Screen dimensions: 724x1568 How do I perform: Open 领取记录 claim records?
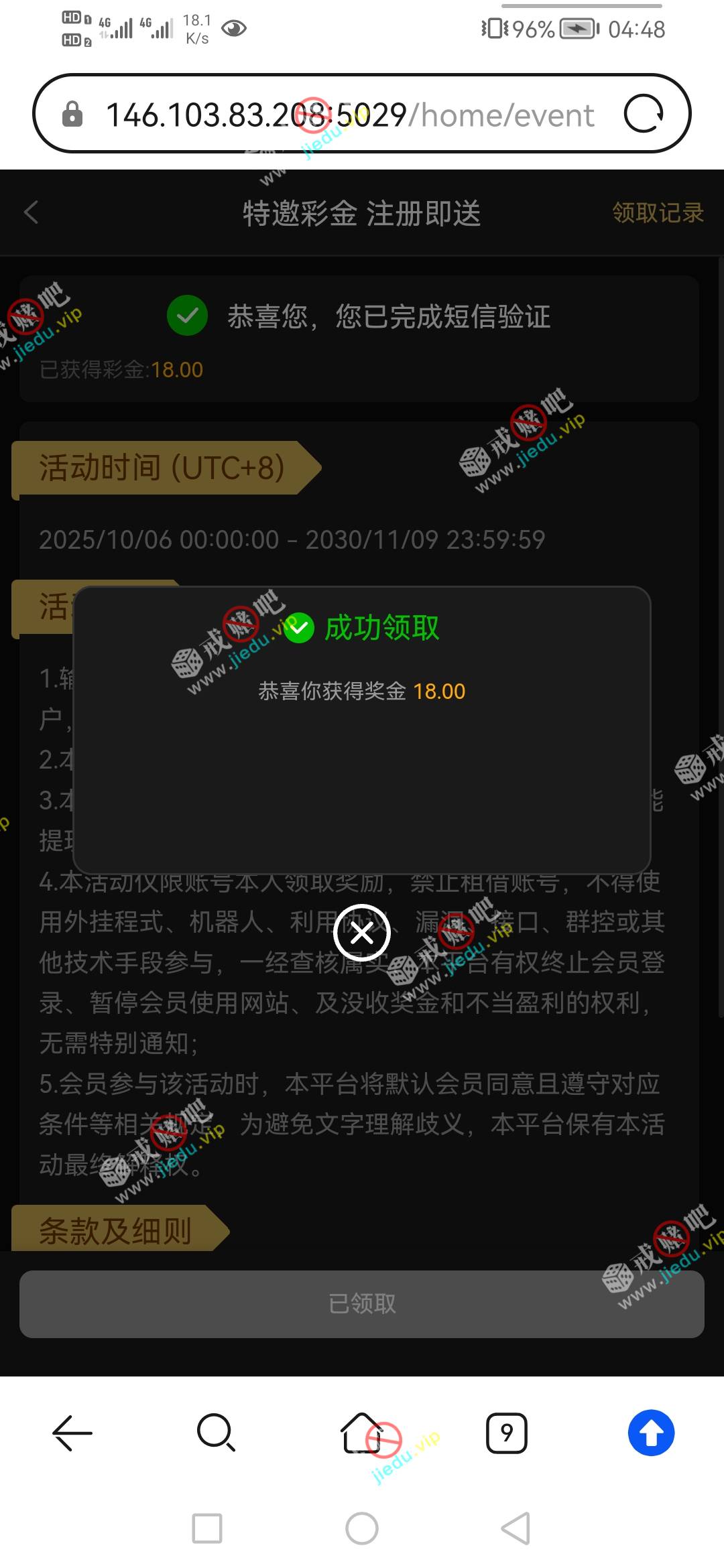pyautogui.click(x=658, y=213)
